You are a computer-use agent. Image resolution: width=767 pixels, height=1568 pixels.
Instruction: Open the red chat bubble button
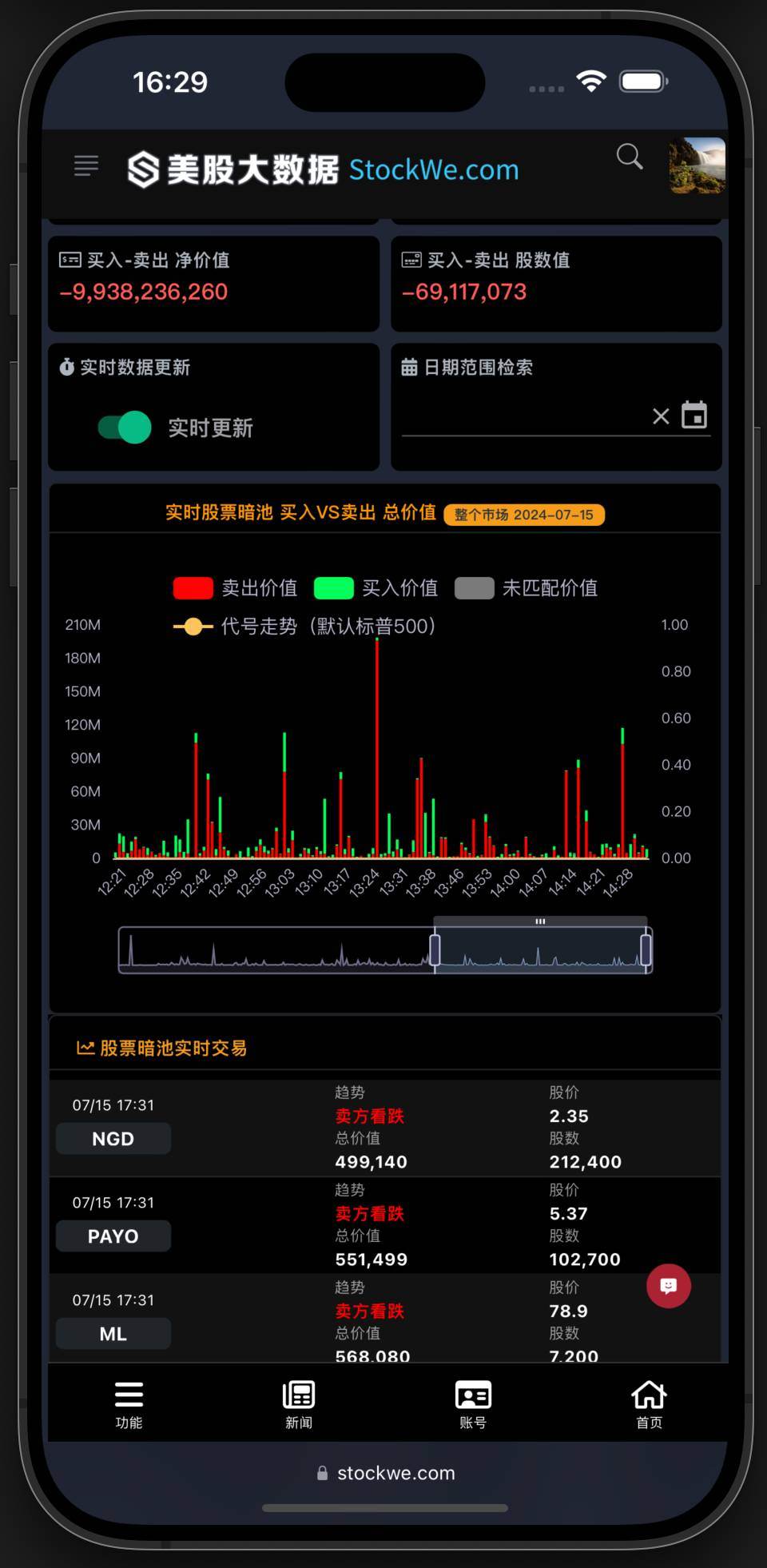[669, 1286]
